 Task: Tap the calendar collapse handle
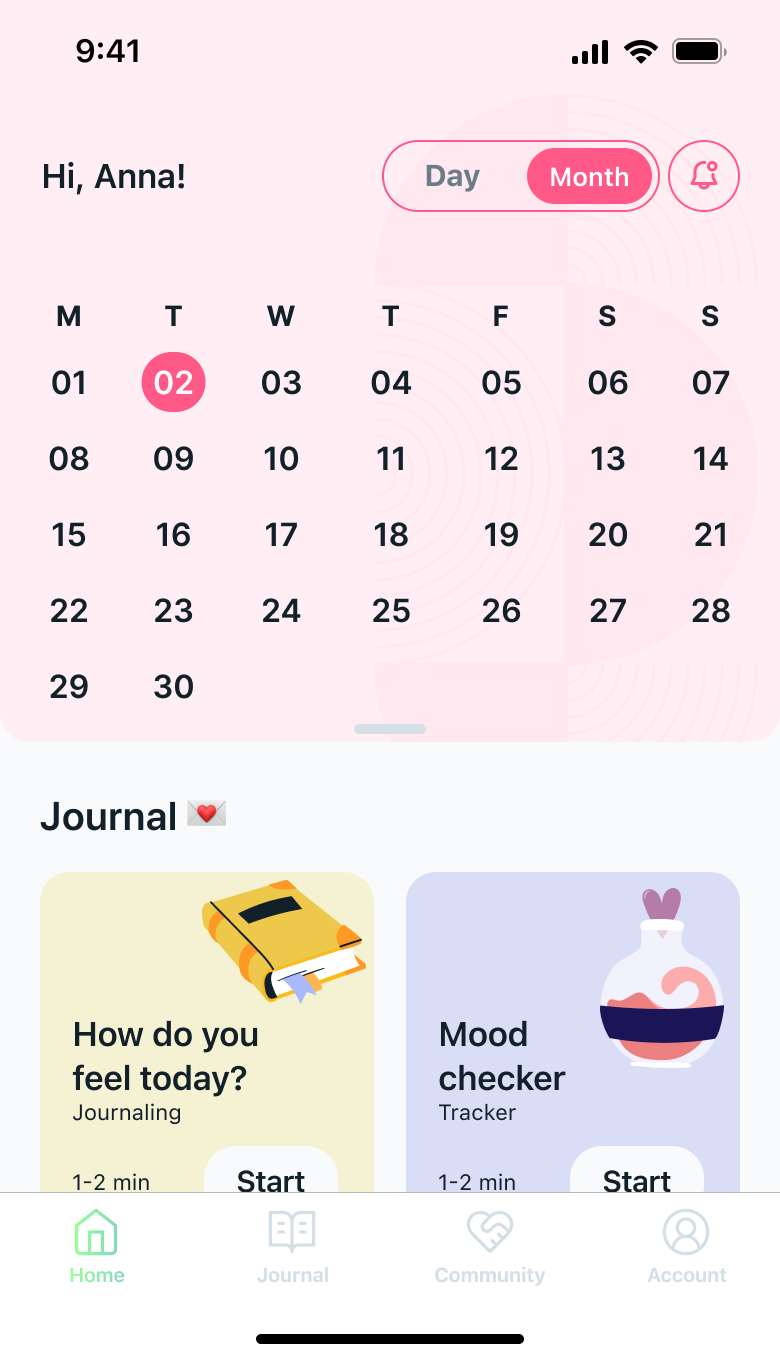coord(390,729)
